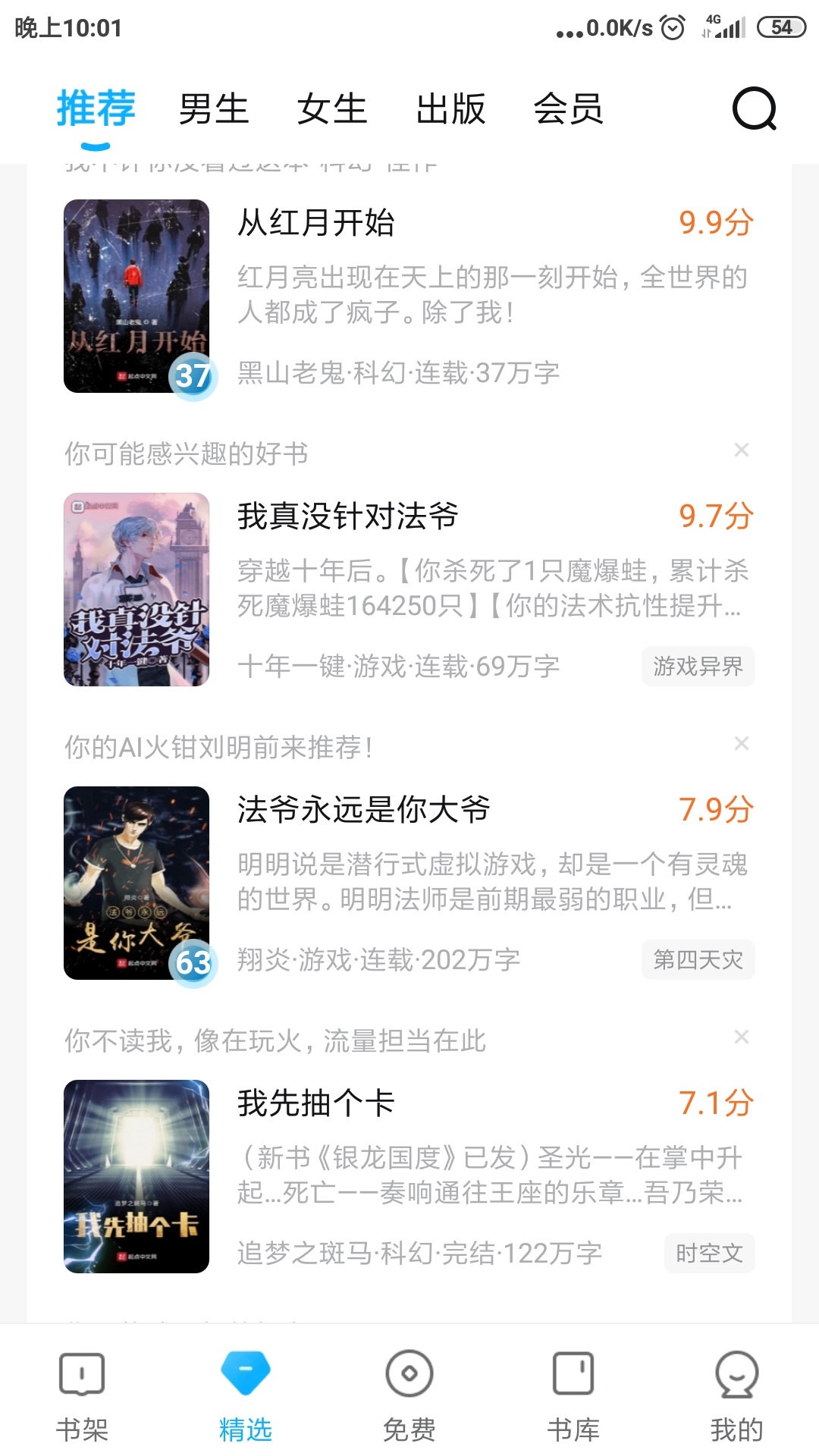Tap the 第四天灾 tag chip
Screen dimensions: 819x1456
click(x=698, y=960)
